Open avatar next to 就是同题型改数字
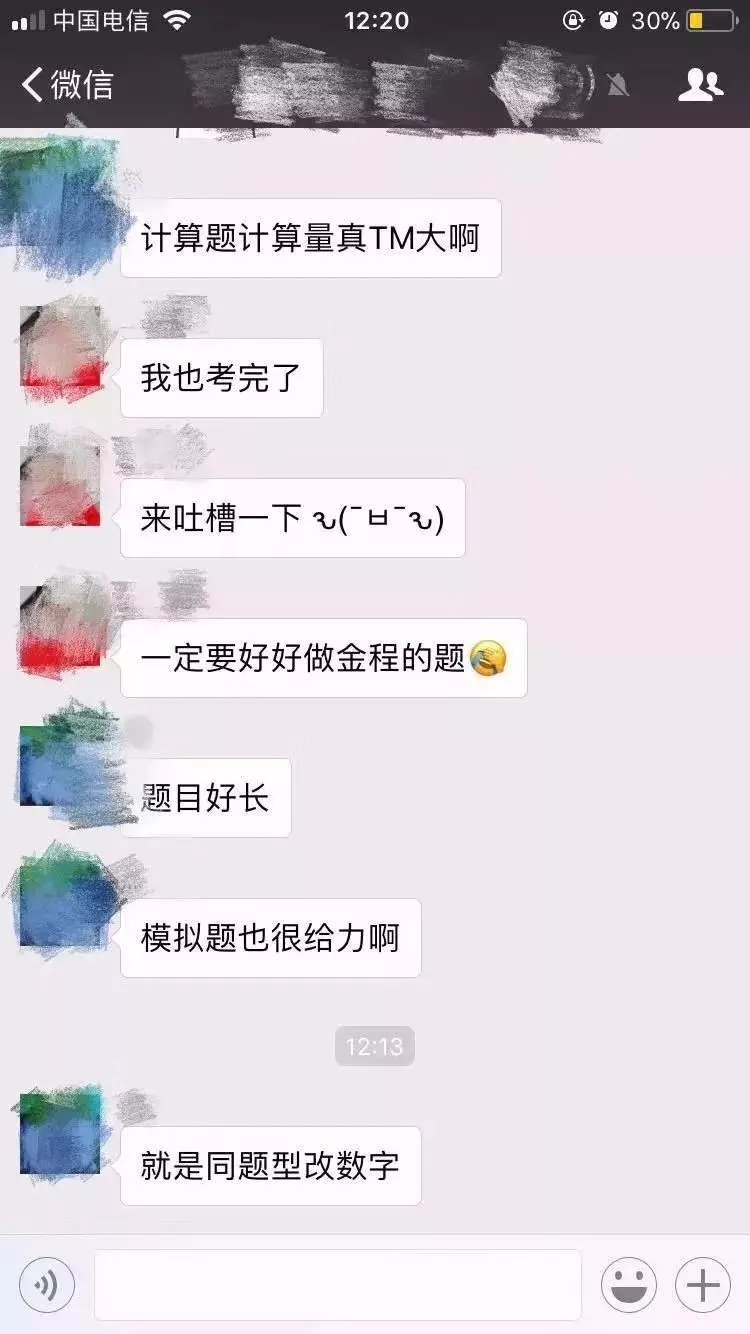750x1334 pixels. coord(60,1134)
